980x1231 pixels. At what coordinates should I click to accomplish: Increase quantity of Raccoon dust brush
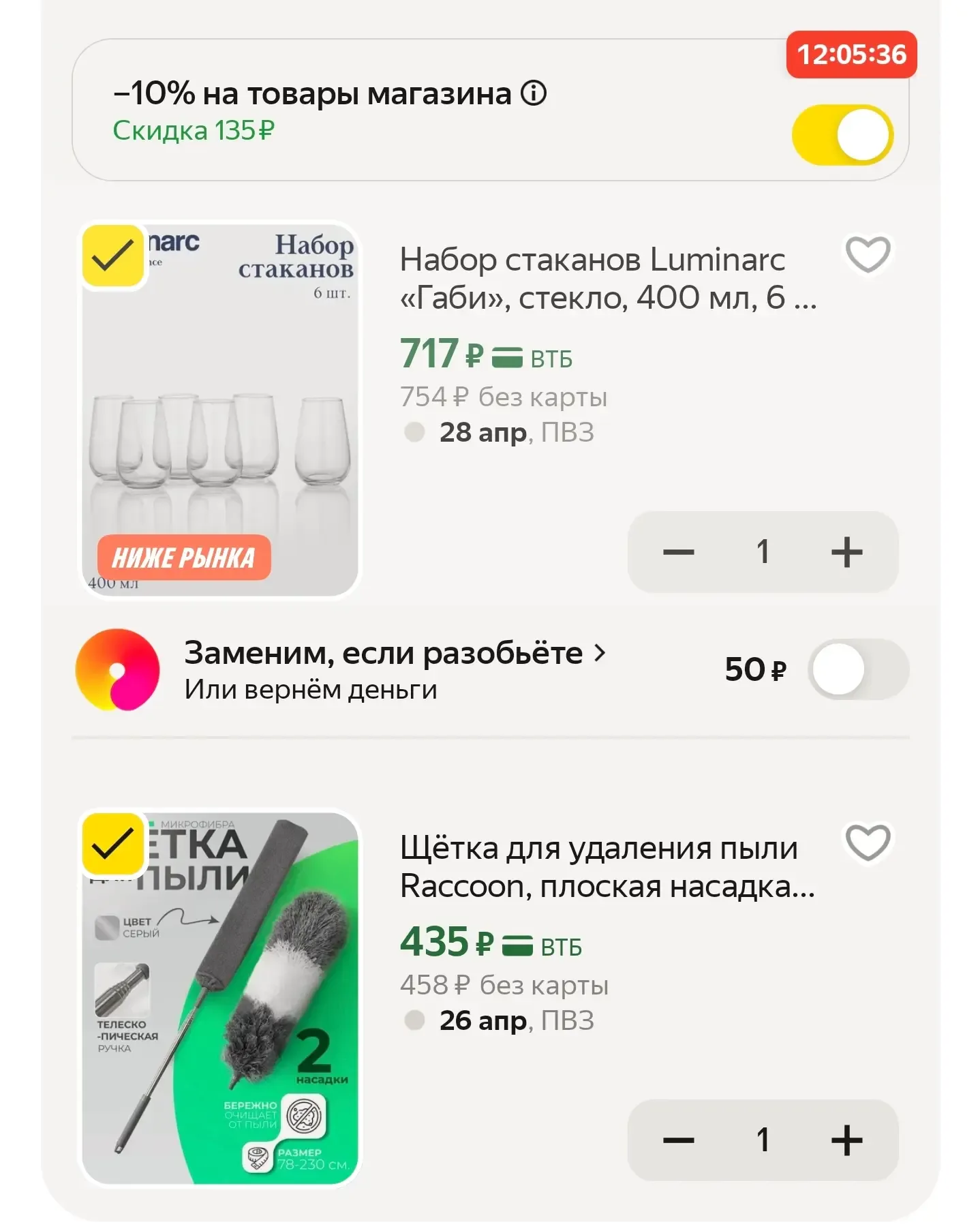(x=846, y=1140)
